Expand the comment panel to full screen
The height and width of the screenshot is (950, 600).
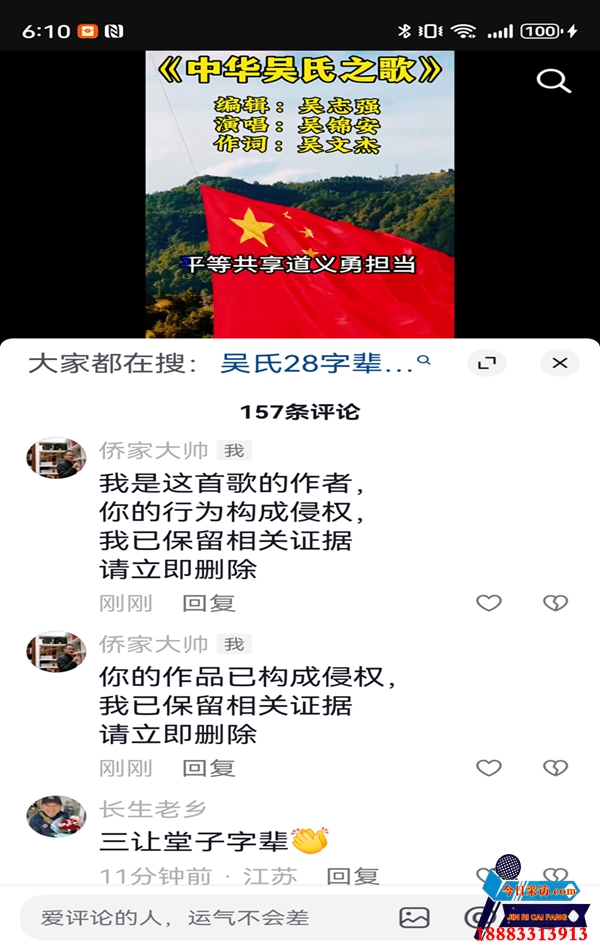[x=487, y=363]
